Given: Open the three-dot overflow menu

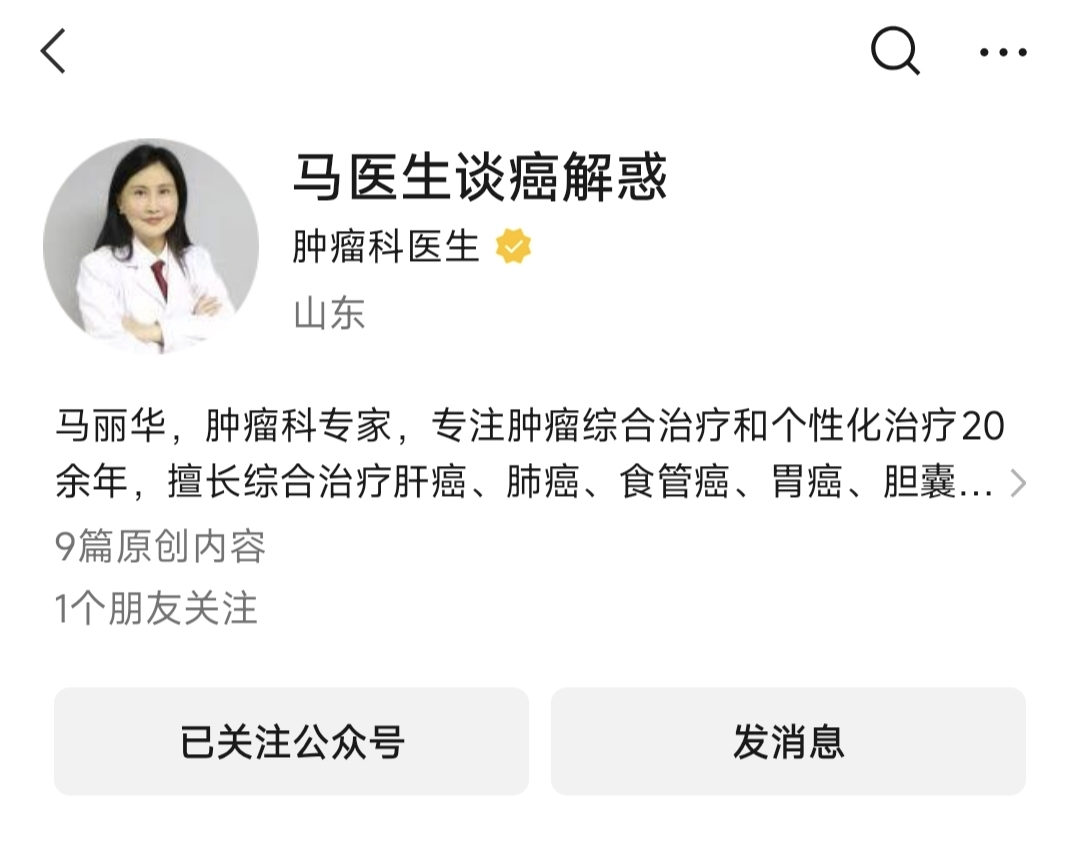Looking at the screenshot, I should pos(1003,52).
